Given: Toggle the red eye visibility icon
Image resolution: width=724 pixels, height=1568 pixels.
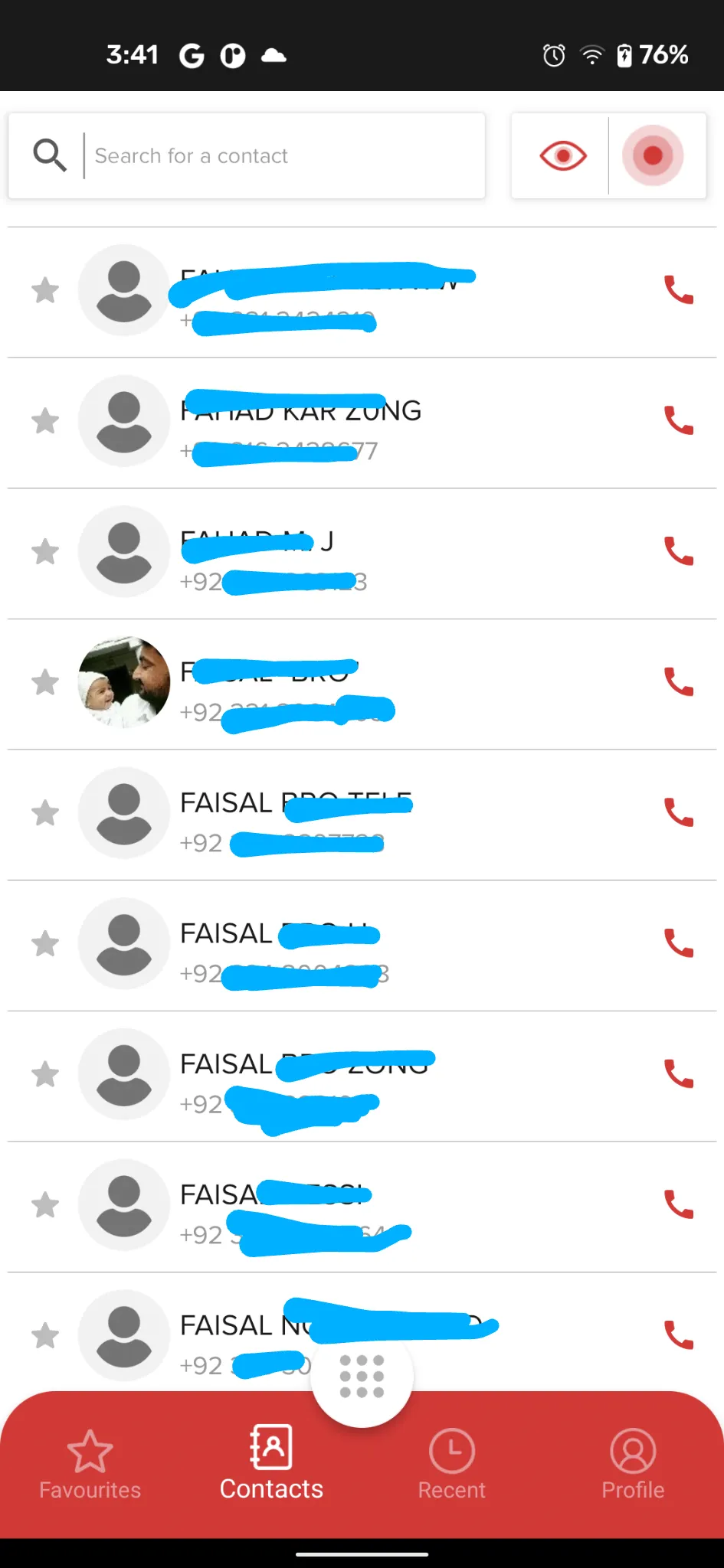Looking at the screenshot, I should 563,156.
